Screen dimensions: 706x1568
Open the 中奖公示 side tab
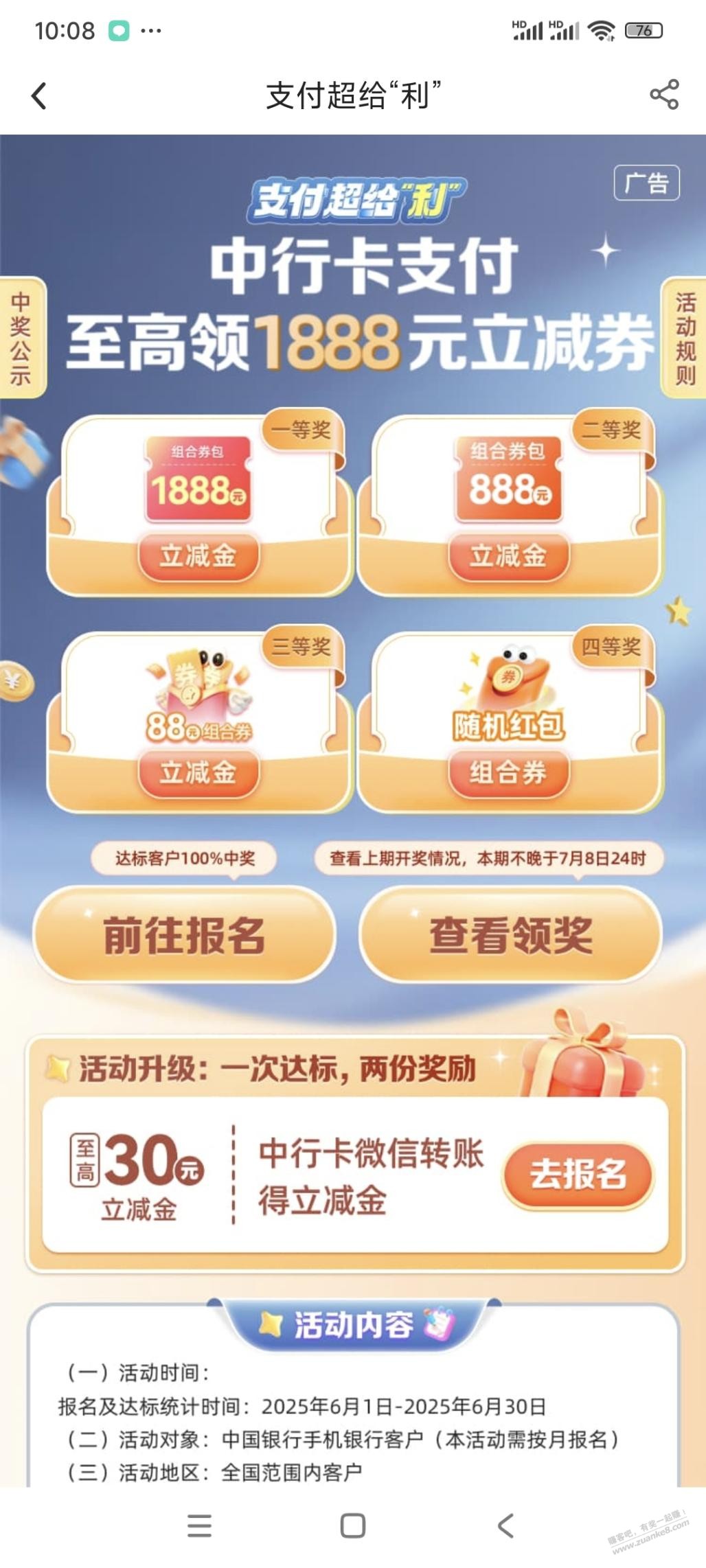[21, 338]
